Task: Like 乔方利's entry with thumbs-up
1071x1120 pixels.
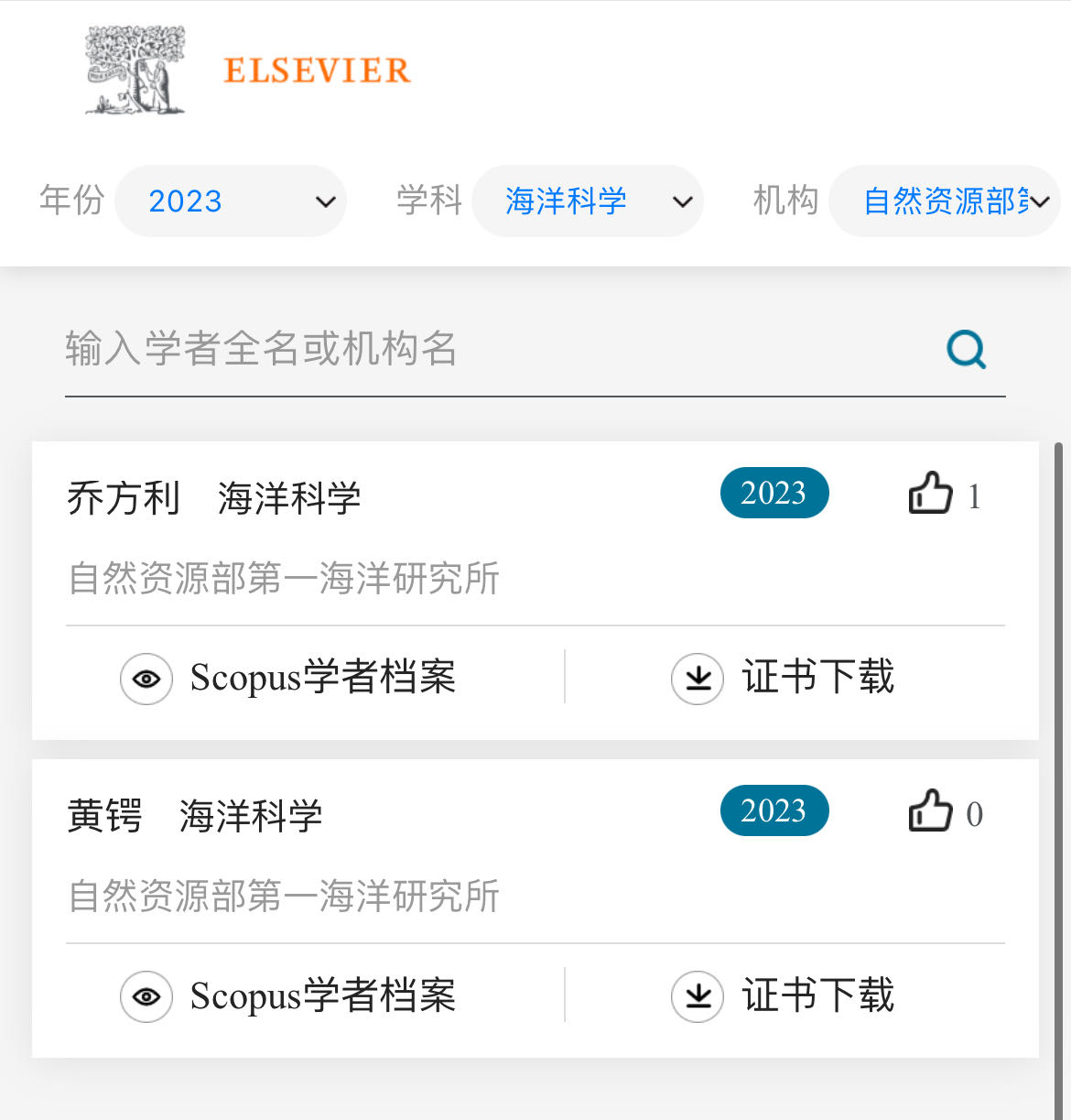Action: [931, 494]
